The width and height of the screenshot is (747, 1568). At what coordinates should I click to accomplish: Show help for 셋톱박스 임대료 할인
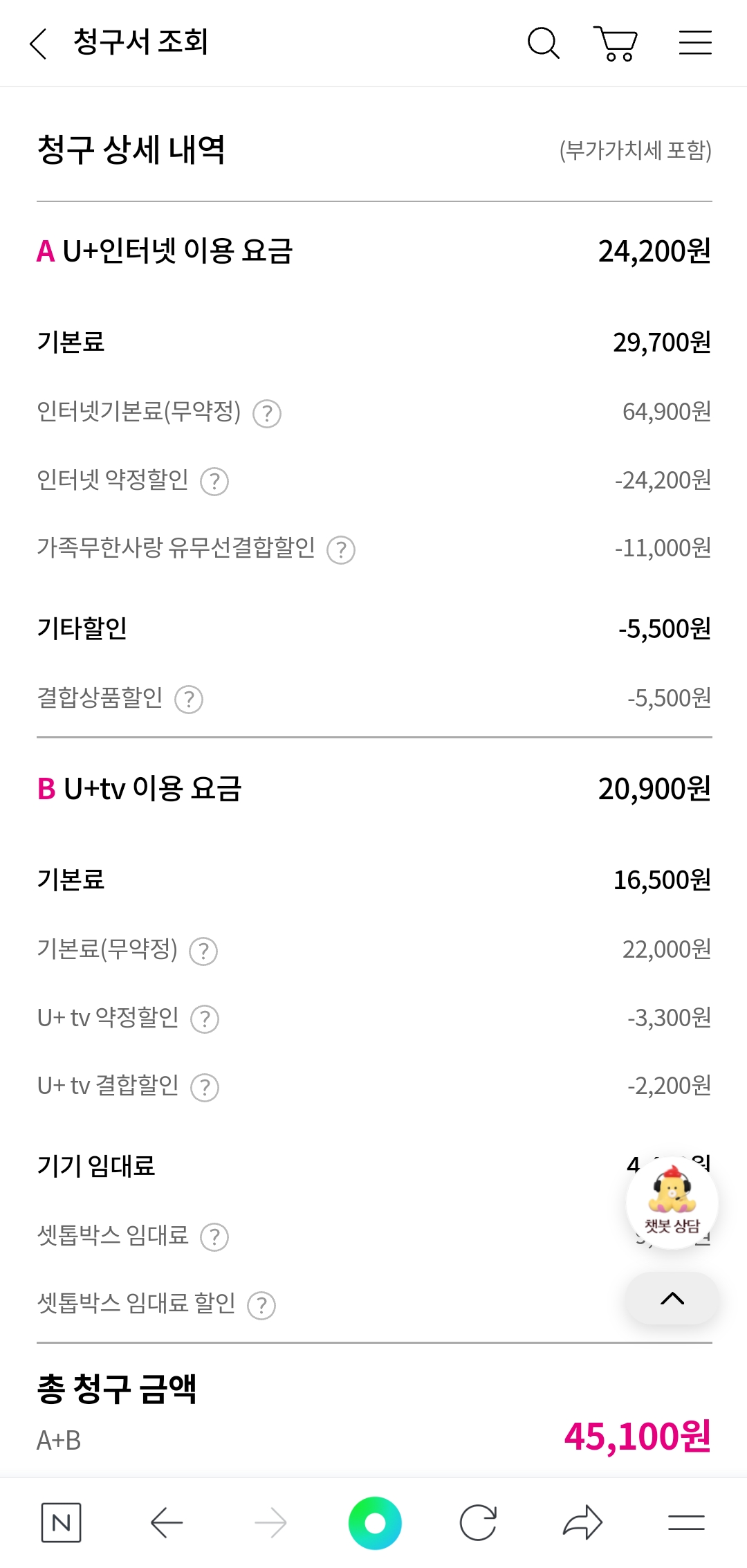pyautogui.click(x=261, y=1306)
